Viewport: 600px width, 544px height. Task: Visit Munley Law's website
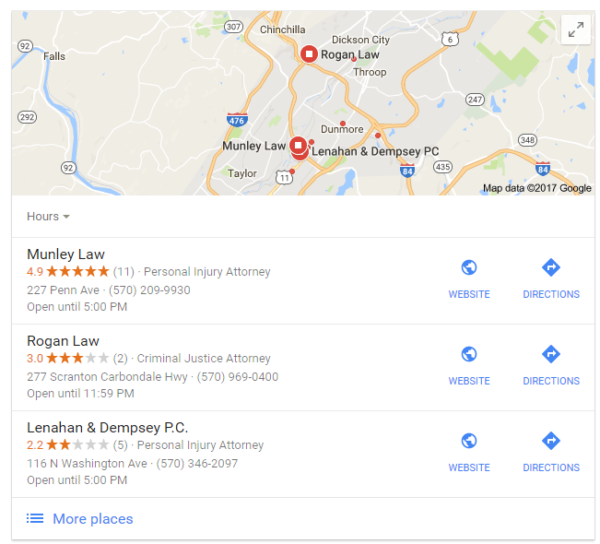(468, 278)
